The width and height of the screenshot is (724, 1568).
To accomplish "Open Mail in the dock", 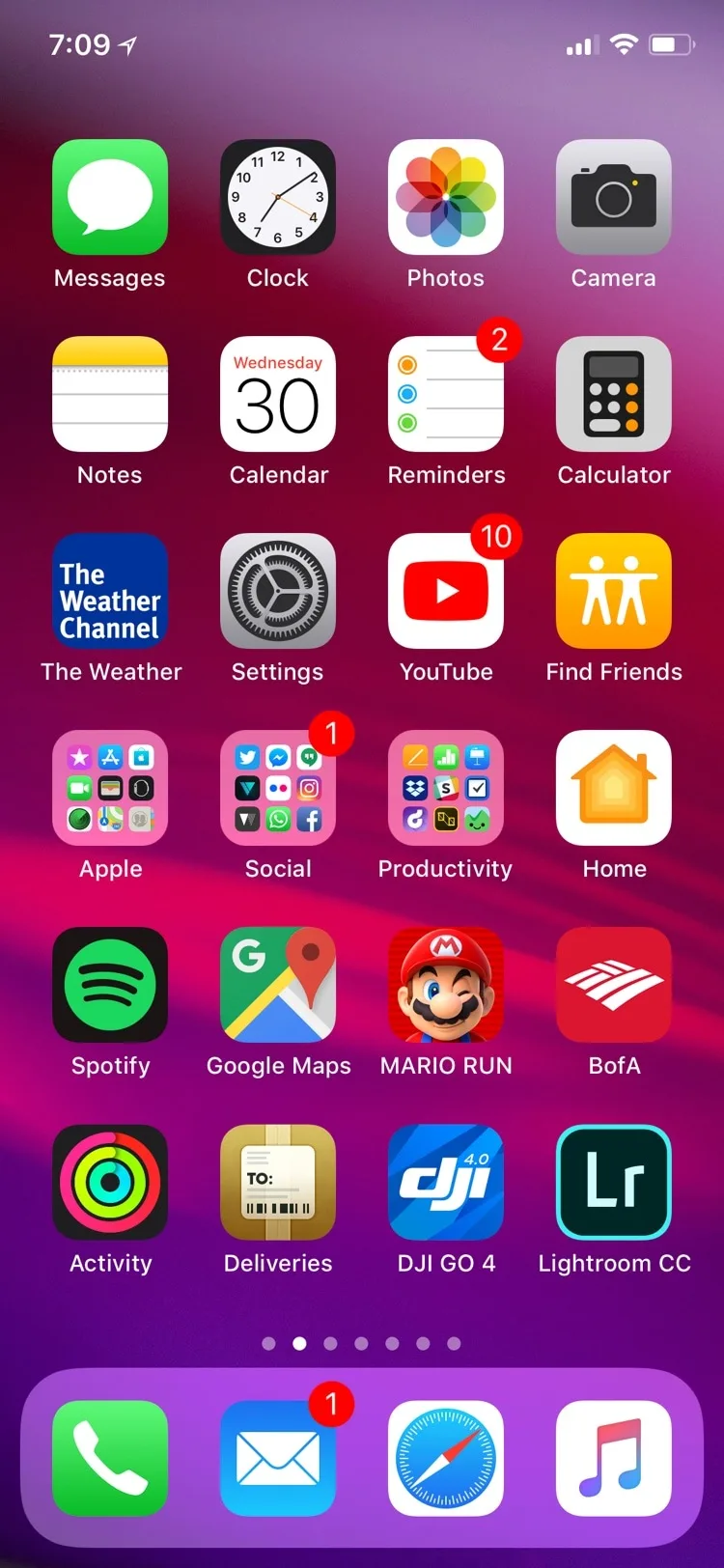I will pos(278,1458).
